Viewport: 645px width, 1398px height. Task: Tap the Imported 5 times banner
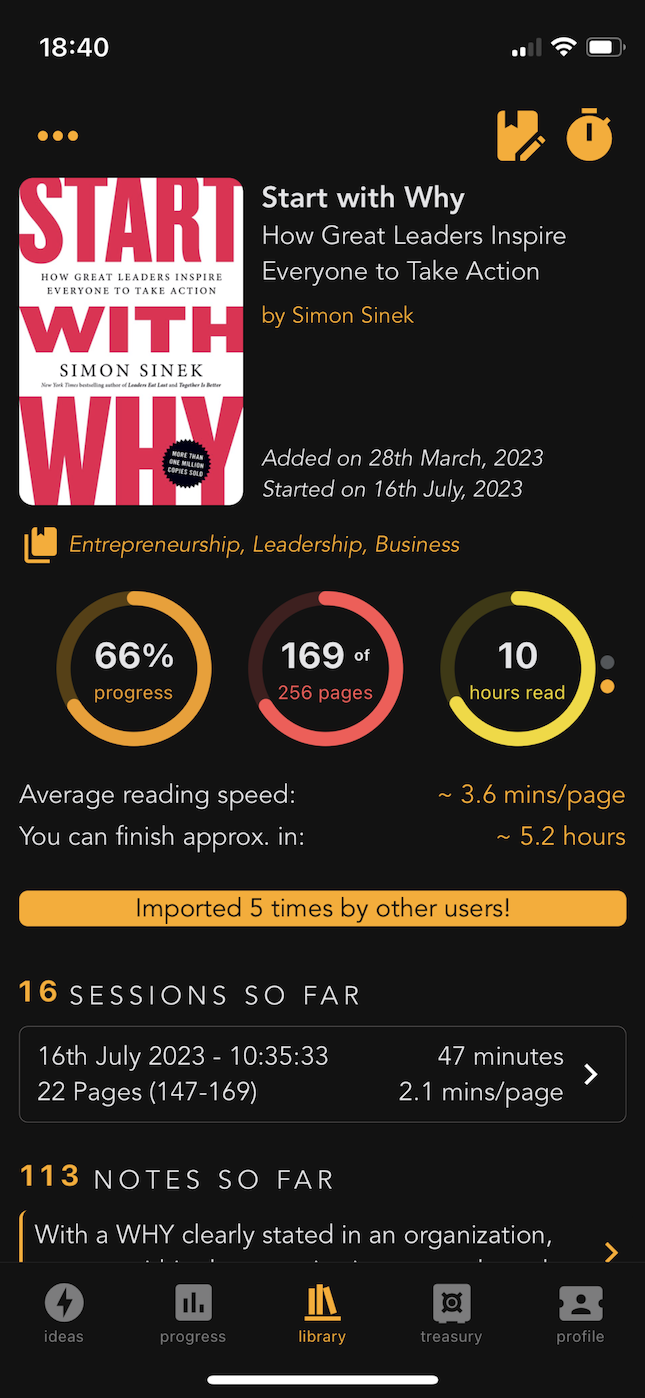coord(322,908)
